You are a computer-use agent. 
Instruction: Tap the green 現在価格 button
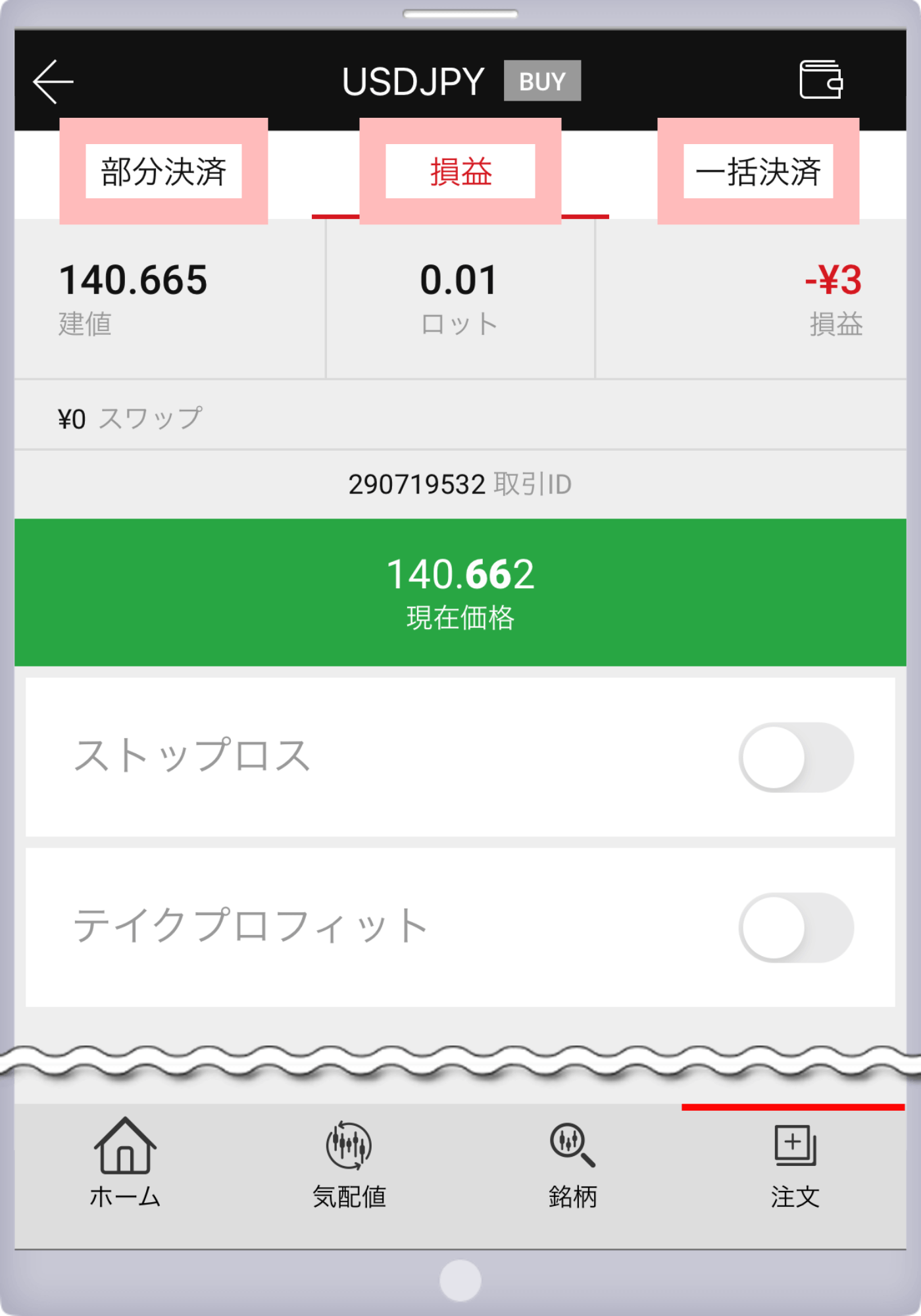pyautogui.click(x=460, y=592)
